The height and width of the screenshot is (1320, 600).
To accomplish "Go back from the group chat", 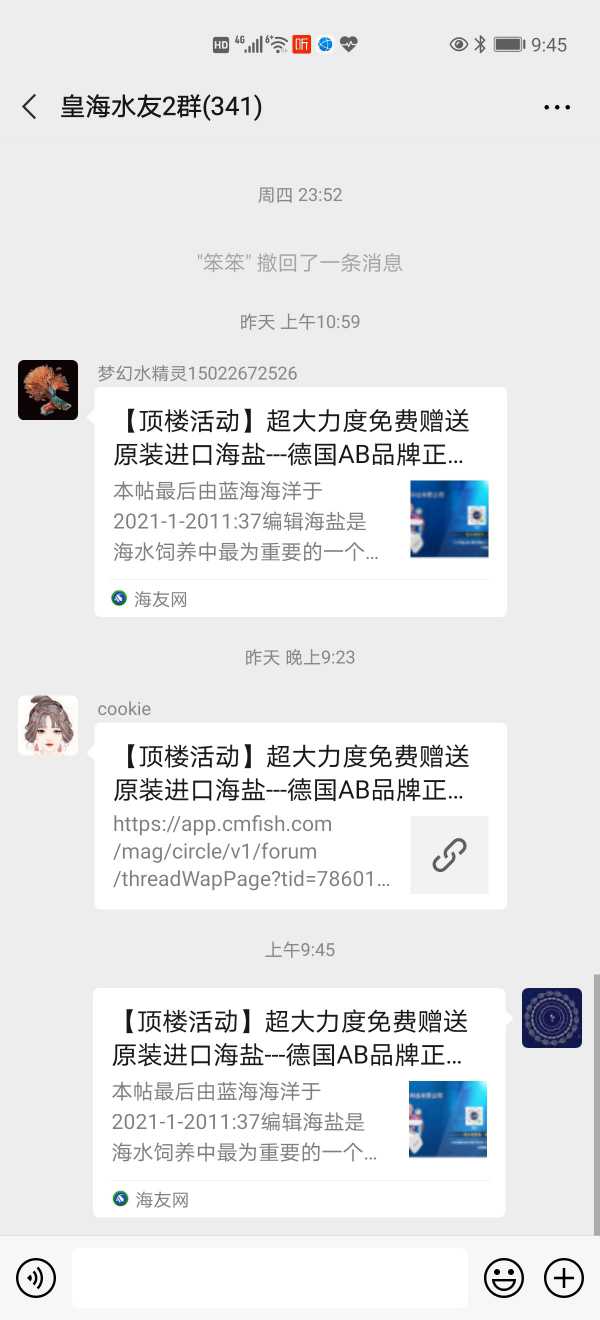I will [x=30, y=107].
